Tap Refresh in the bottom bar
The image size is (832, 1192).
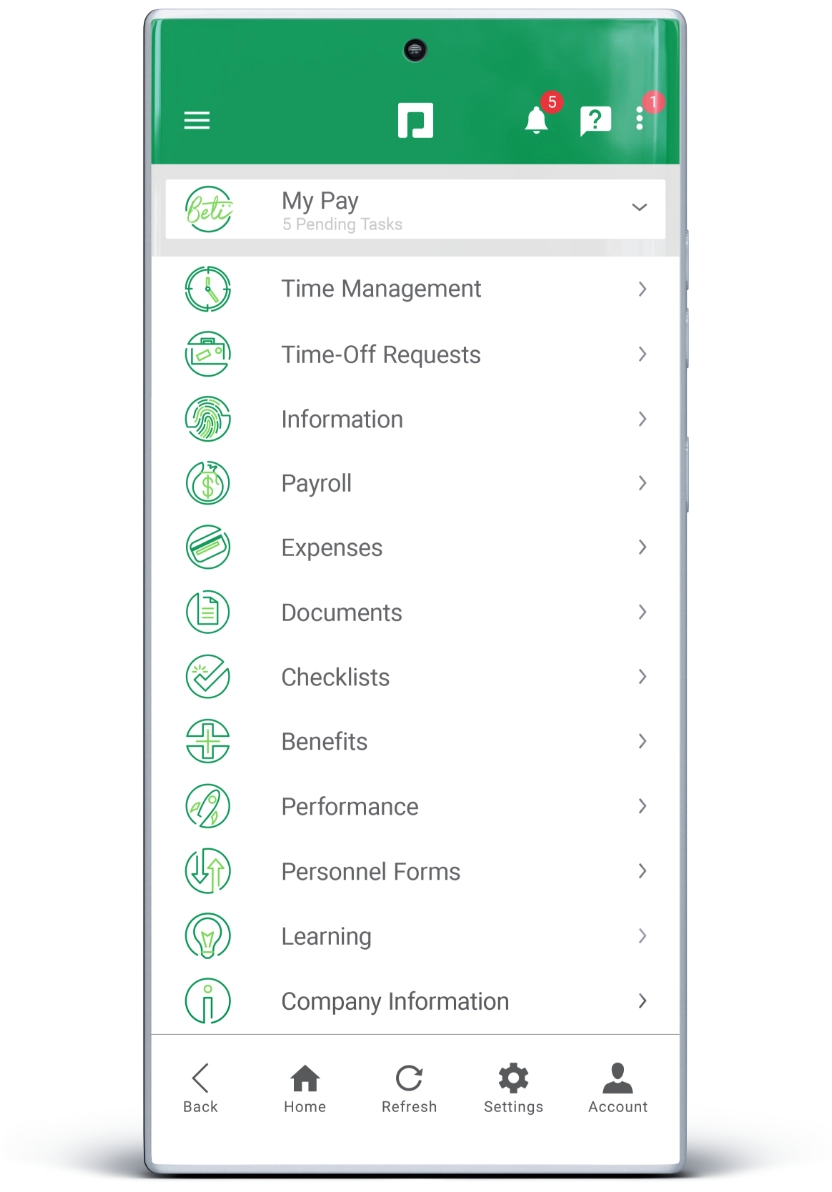tap(409, 1088)
